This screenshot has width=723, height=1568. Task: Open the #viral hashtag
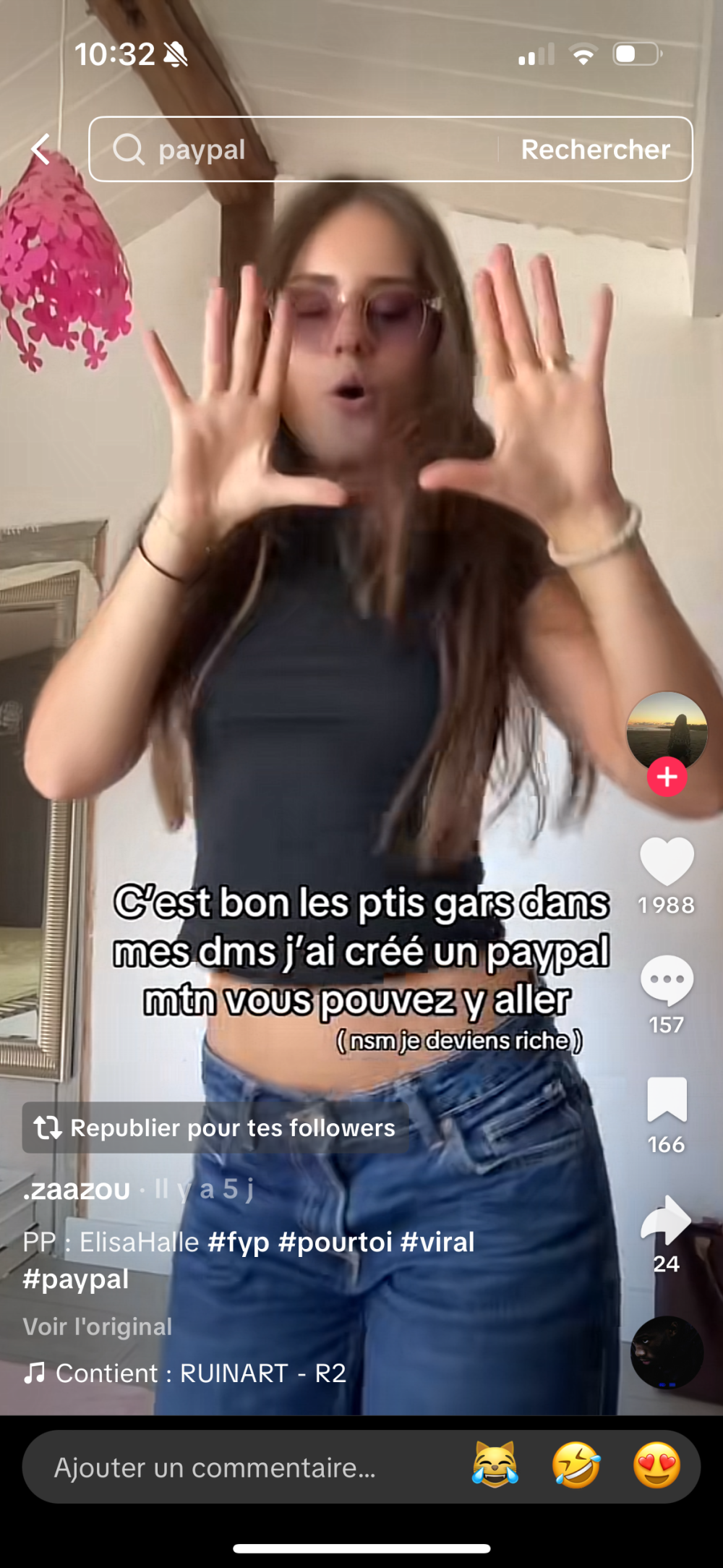click(x=437, y=1242)
